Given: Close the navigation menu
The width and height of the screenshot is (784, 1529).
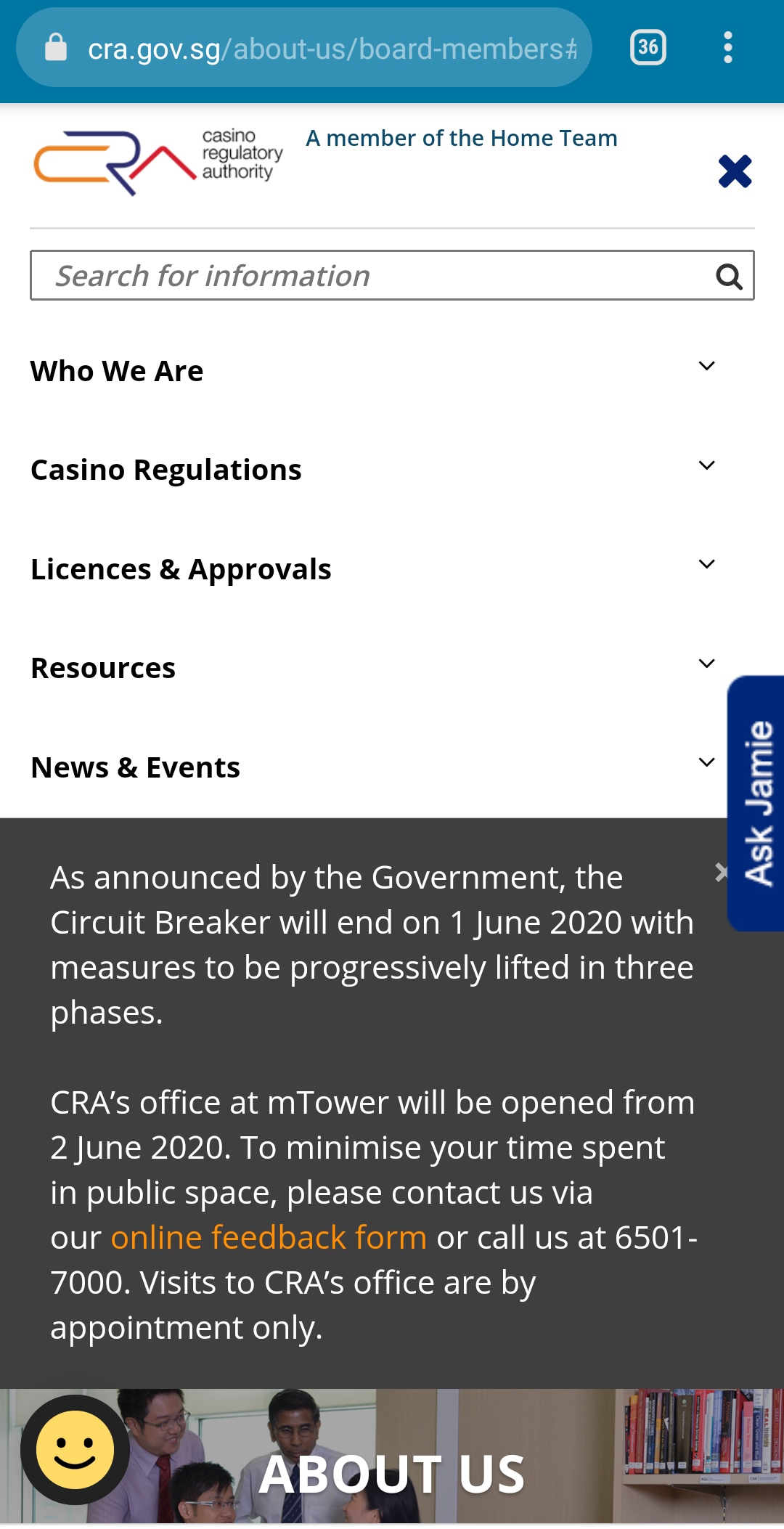Looking at the screenshot, I should pos(735,171).
